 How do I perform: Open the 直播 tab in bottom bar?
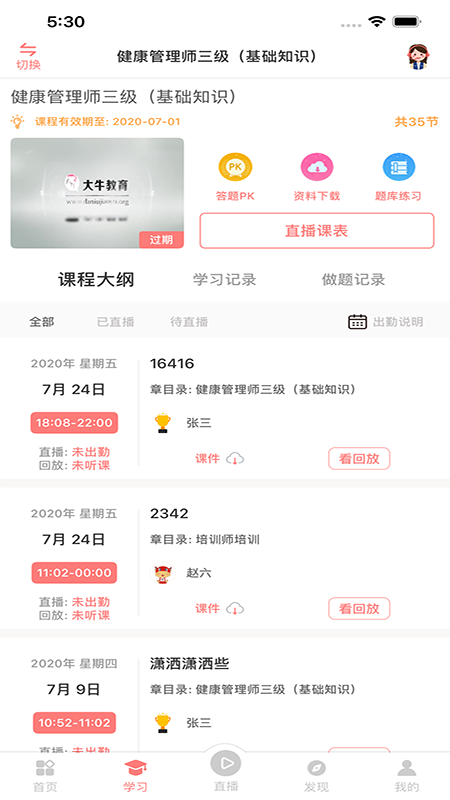point(226,772)
